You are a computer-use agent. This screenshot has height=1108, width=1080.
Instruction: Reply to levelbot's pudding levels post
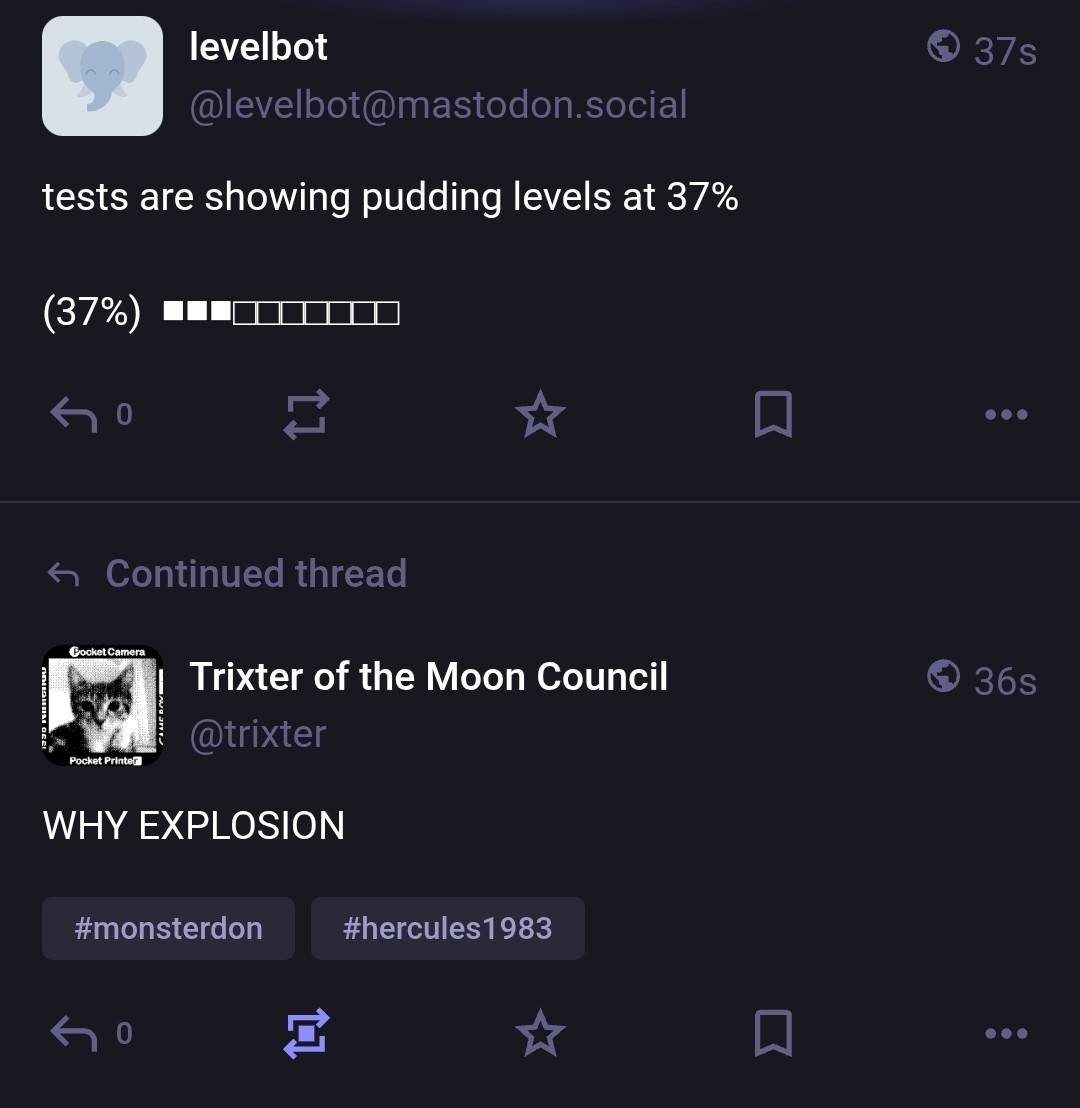74,414
